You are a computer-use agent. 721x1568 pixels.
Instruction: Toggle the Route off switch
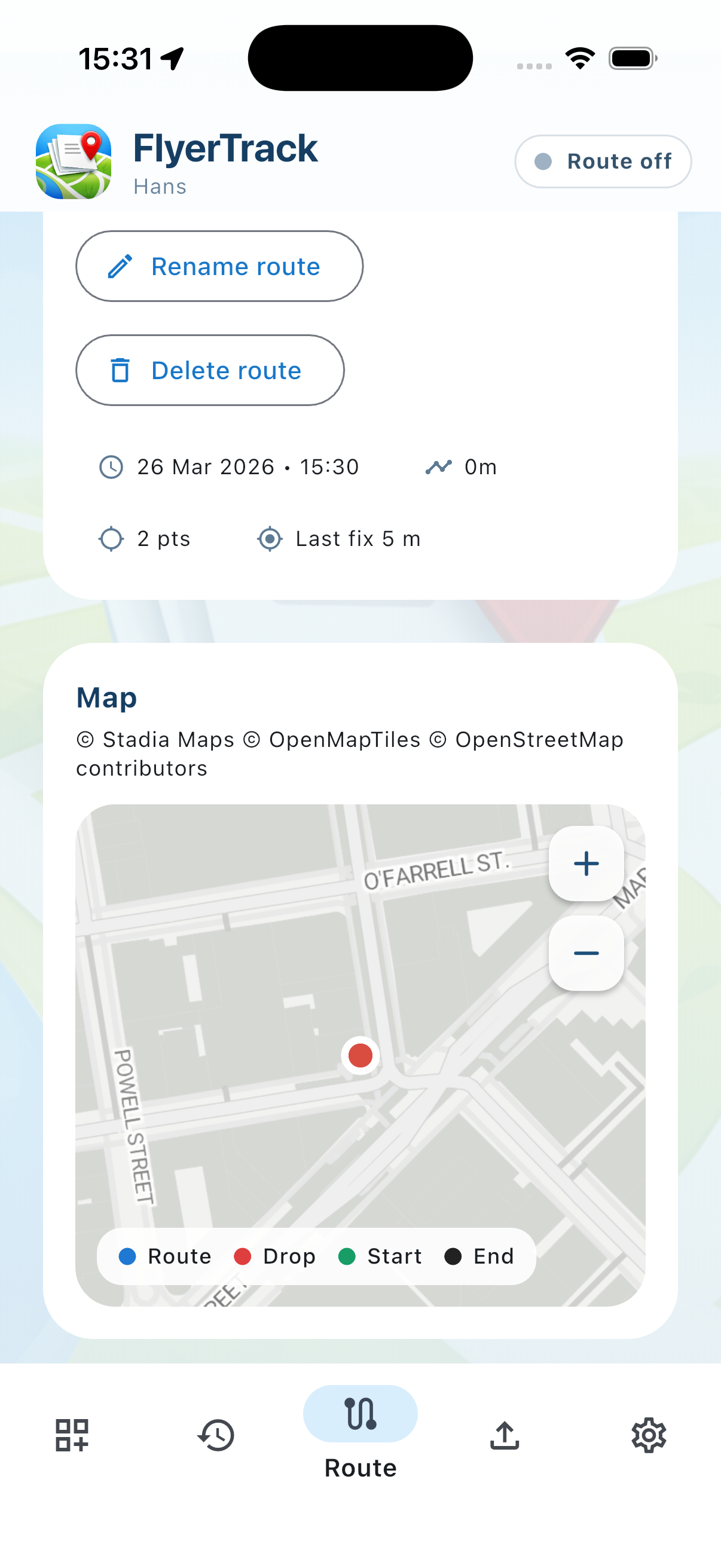603,161
